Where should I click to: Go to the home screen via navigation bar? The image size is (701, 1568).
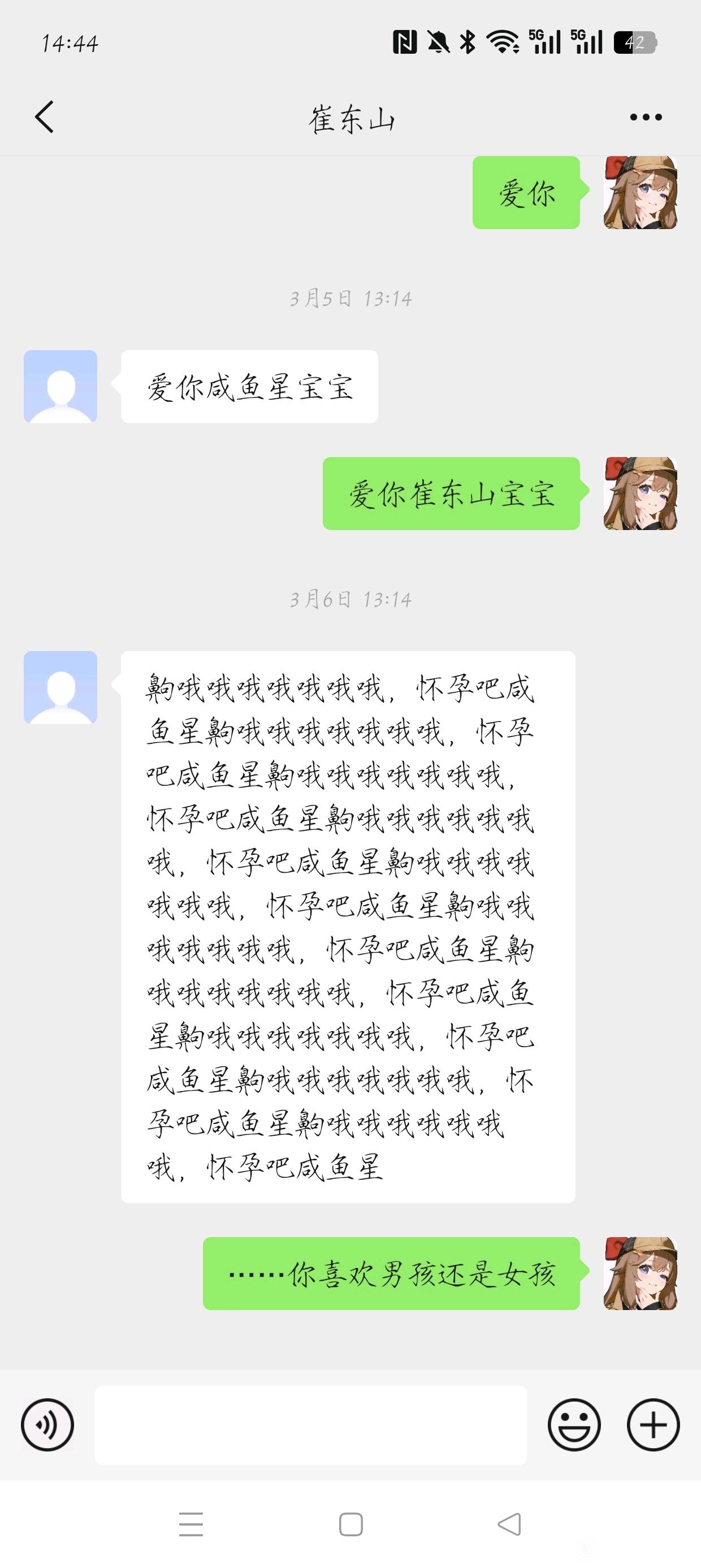350,1524
